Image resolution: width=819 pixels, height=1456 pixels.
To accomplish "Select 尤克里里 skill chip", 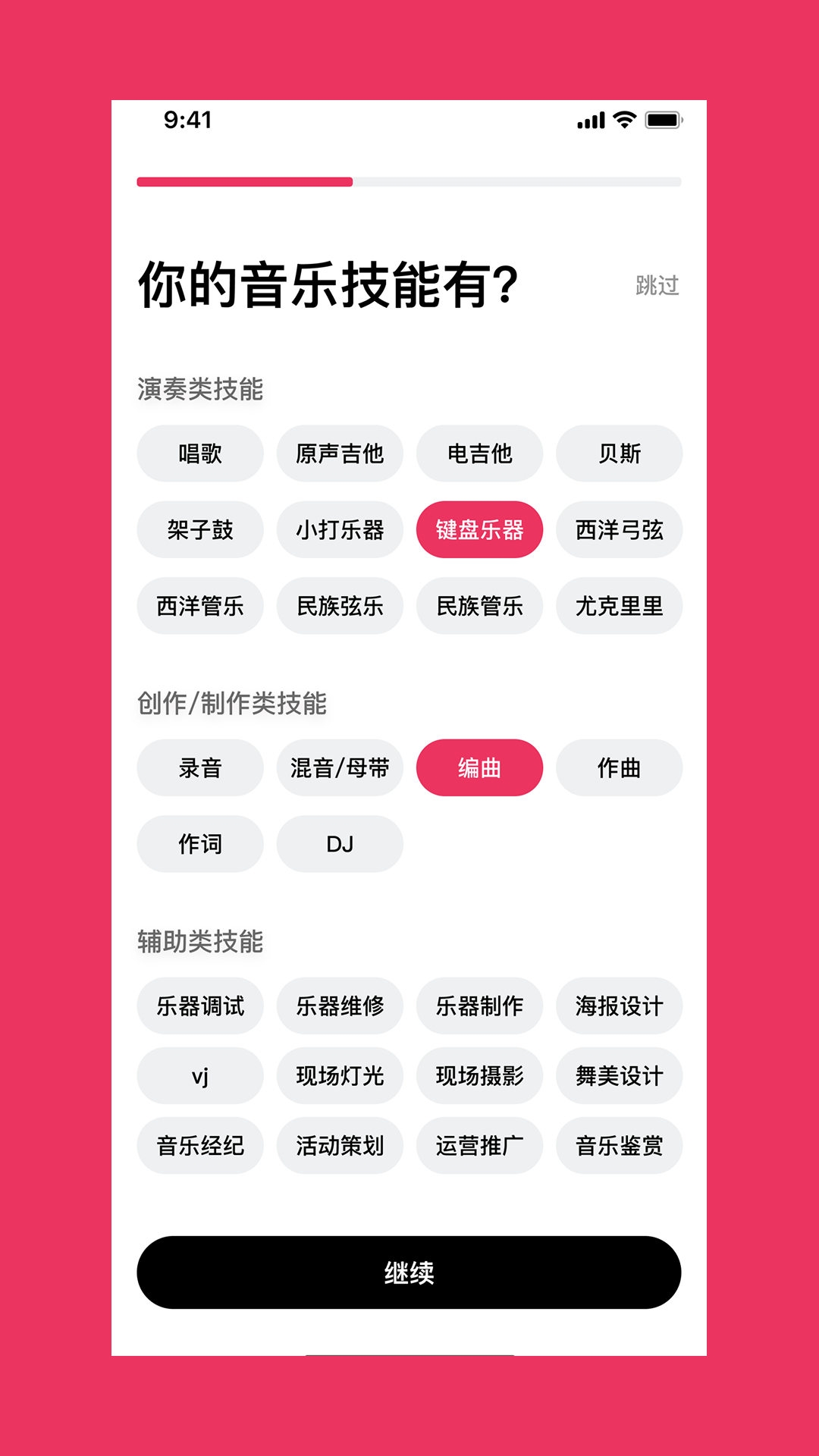I will (620, 606).
